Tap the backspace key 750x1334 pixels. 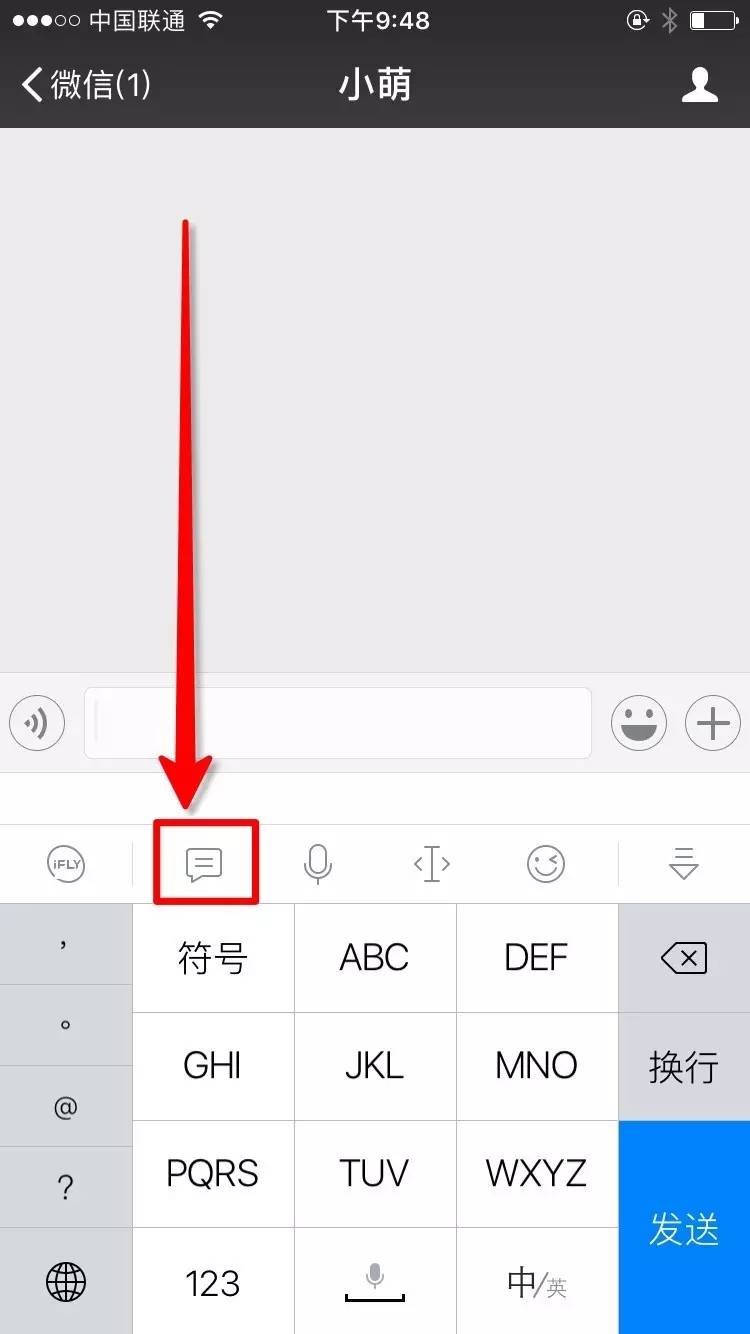684,958
